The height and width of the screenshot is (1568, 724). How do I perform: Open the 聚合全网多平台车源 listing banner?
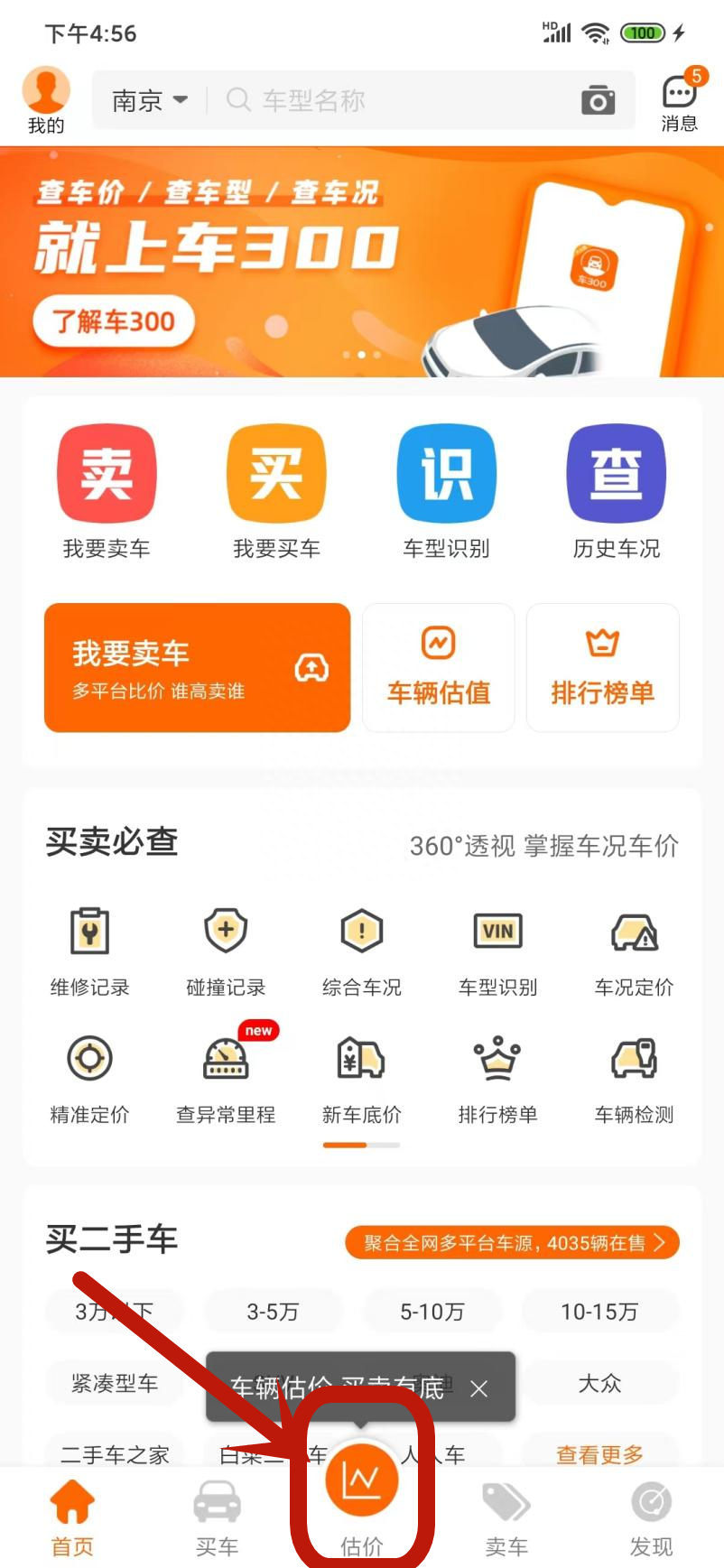tap(511, 1242)
